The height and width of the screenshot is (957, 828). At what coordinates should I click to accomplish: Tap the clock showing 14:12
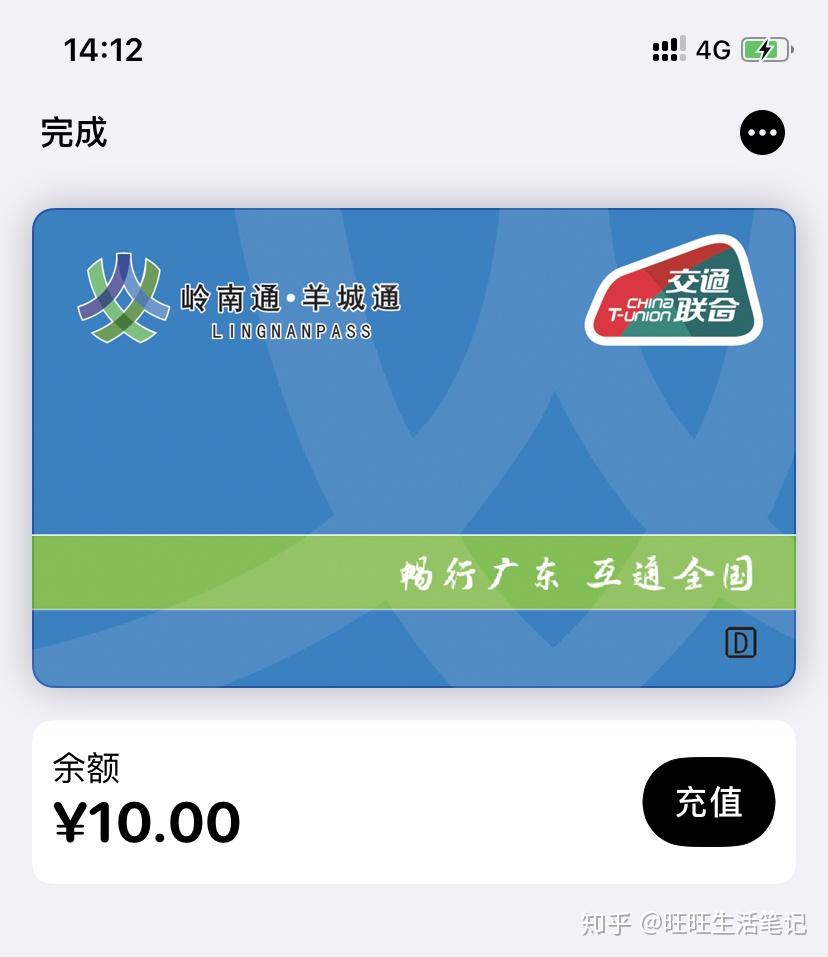click(102, 49)
